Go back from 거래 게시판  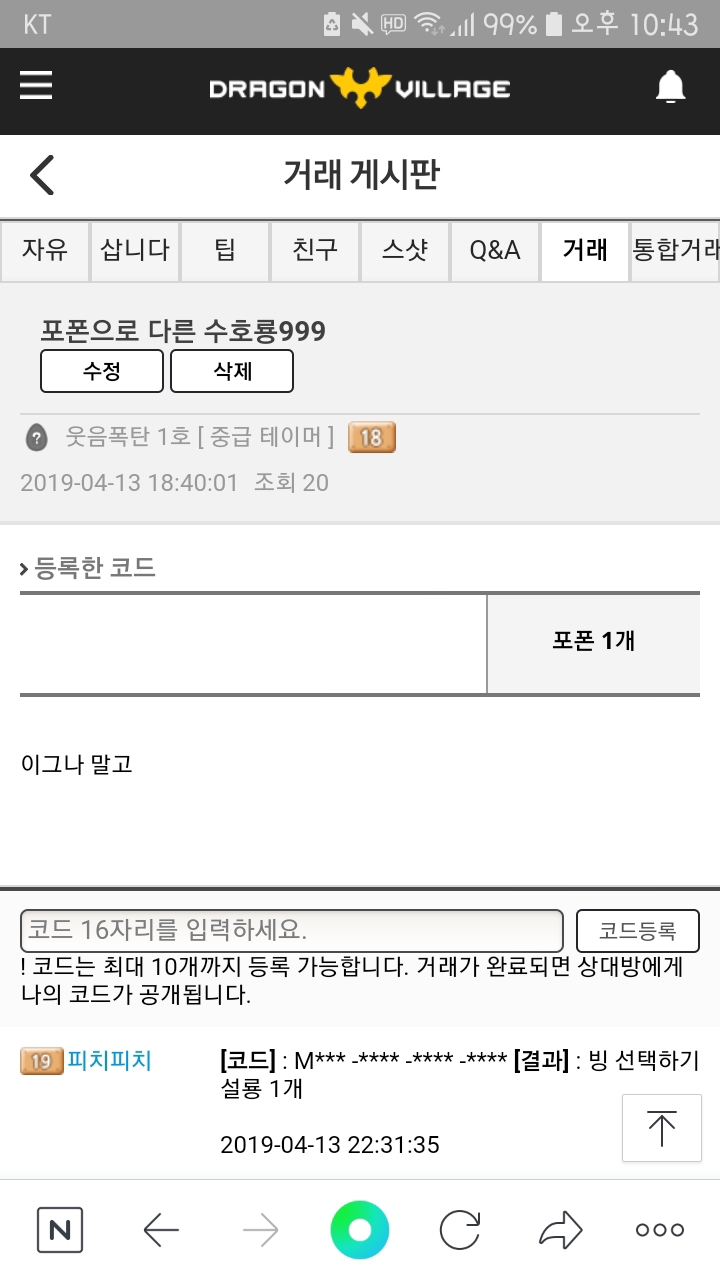[x=42, y=176]
